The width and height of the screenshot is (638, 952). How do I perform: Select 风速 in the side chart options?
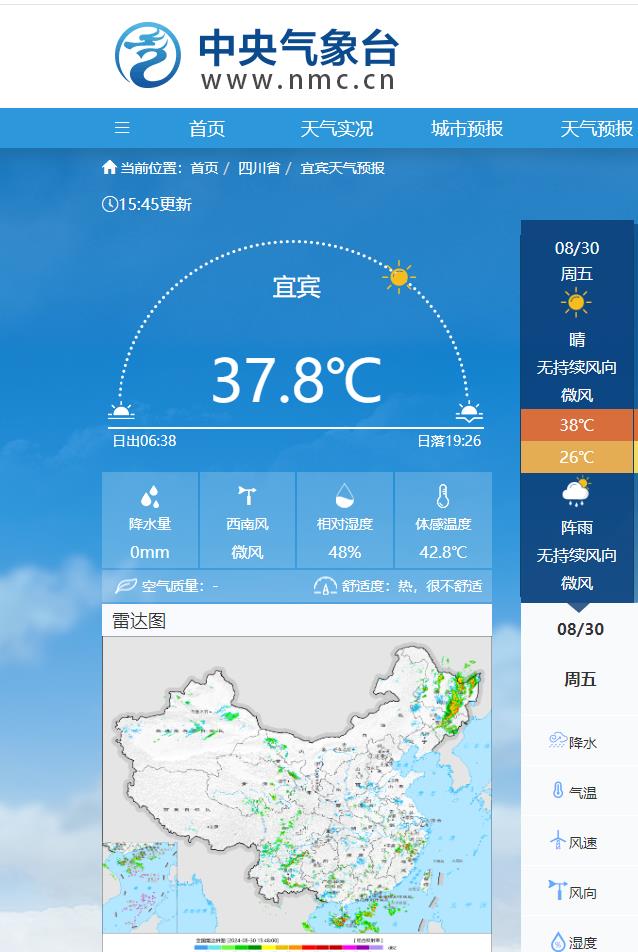(x=574, y=842)
